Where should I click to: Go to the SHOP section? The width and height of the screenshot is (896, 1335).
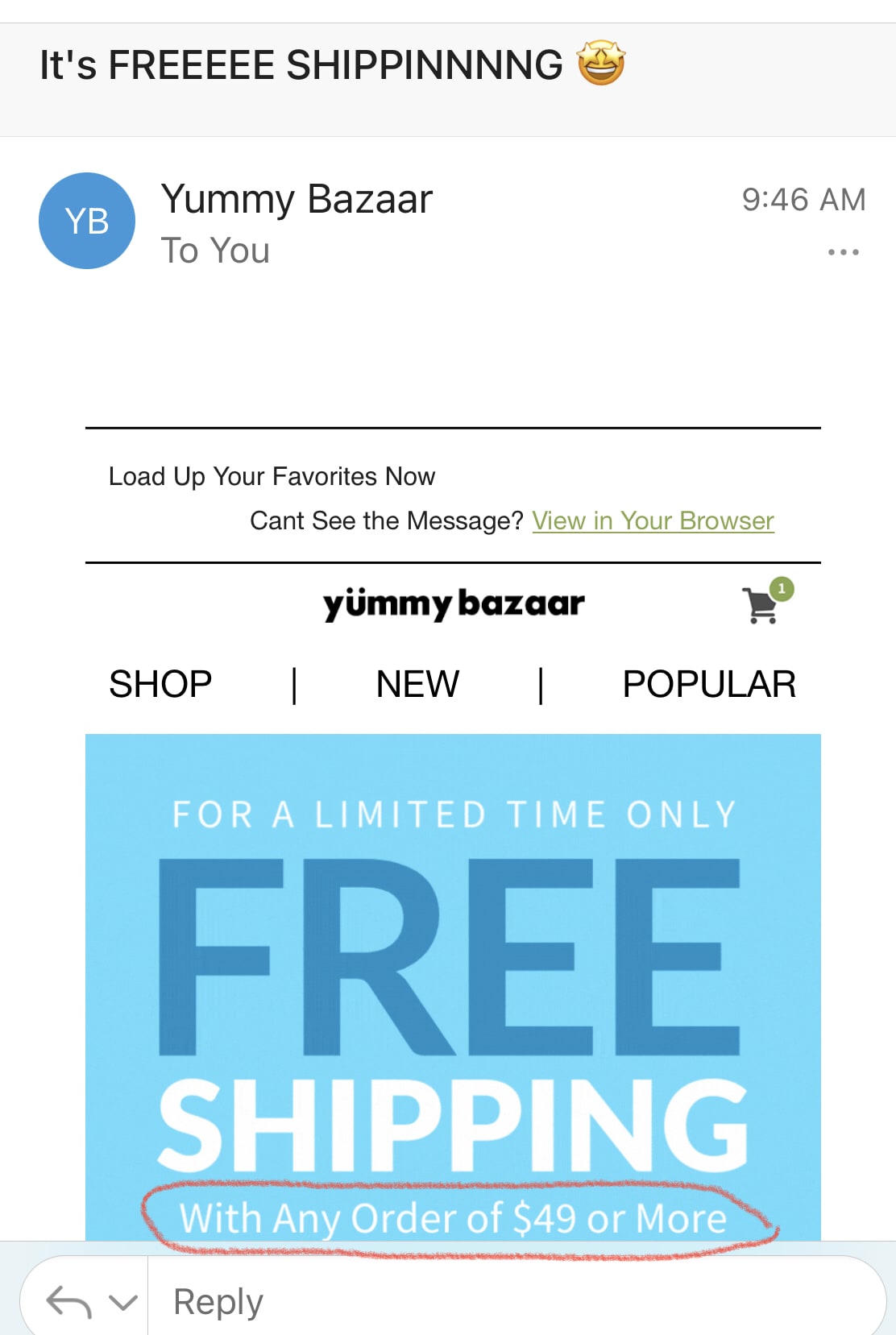point(160,684)
